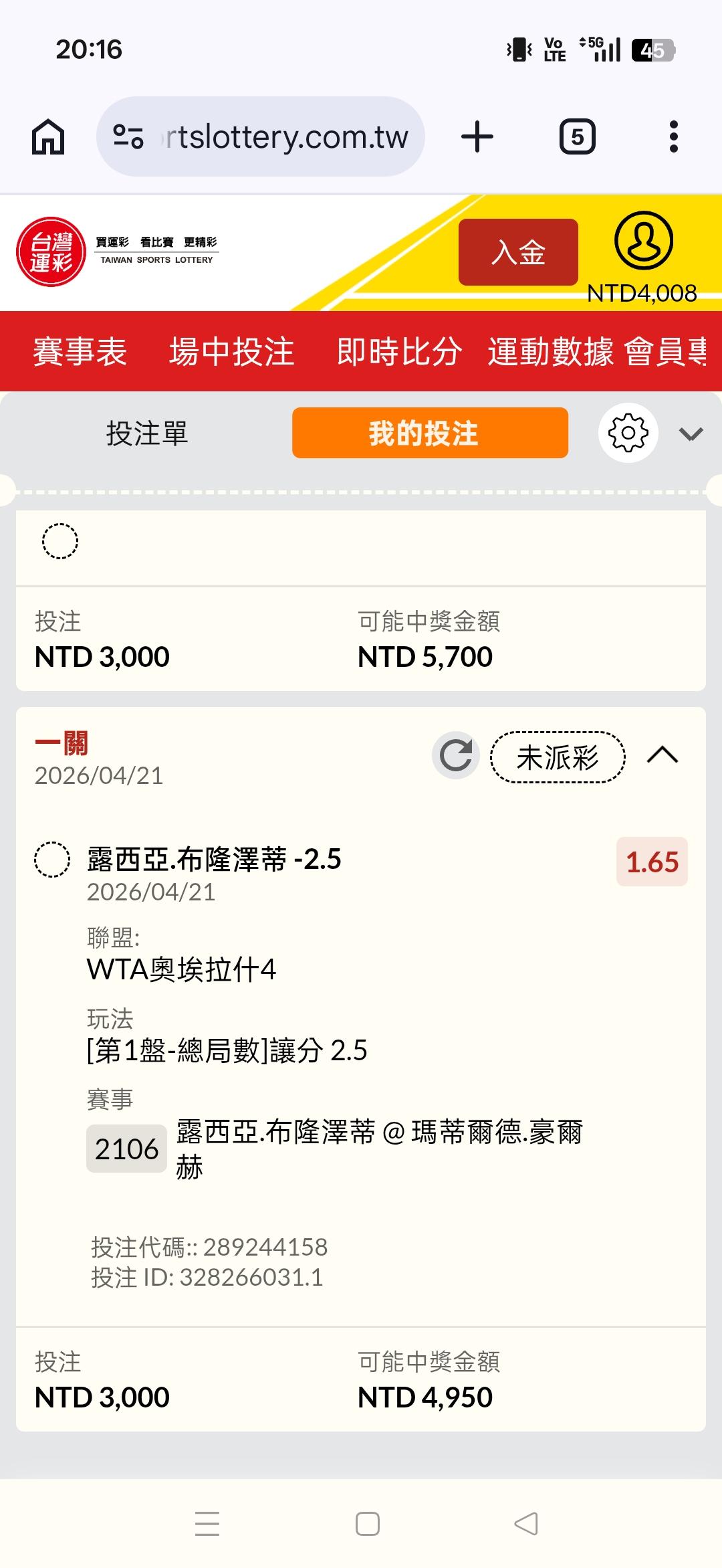Open 運動數據 sports statistics
Image resolution: width=722 pixels, height=1568 pixels.
(x=550, y=352)
